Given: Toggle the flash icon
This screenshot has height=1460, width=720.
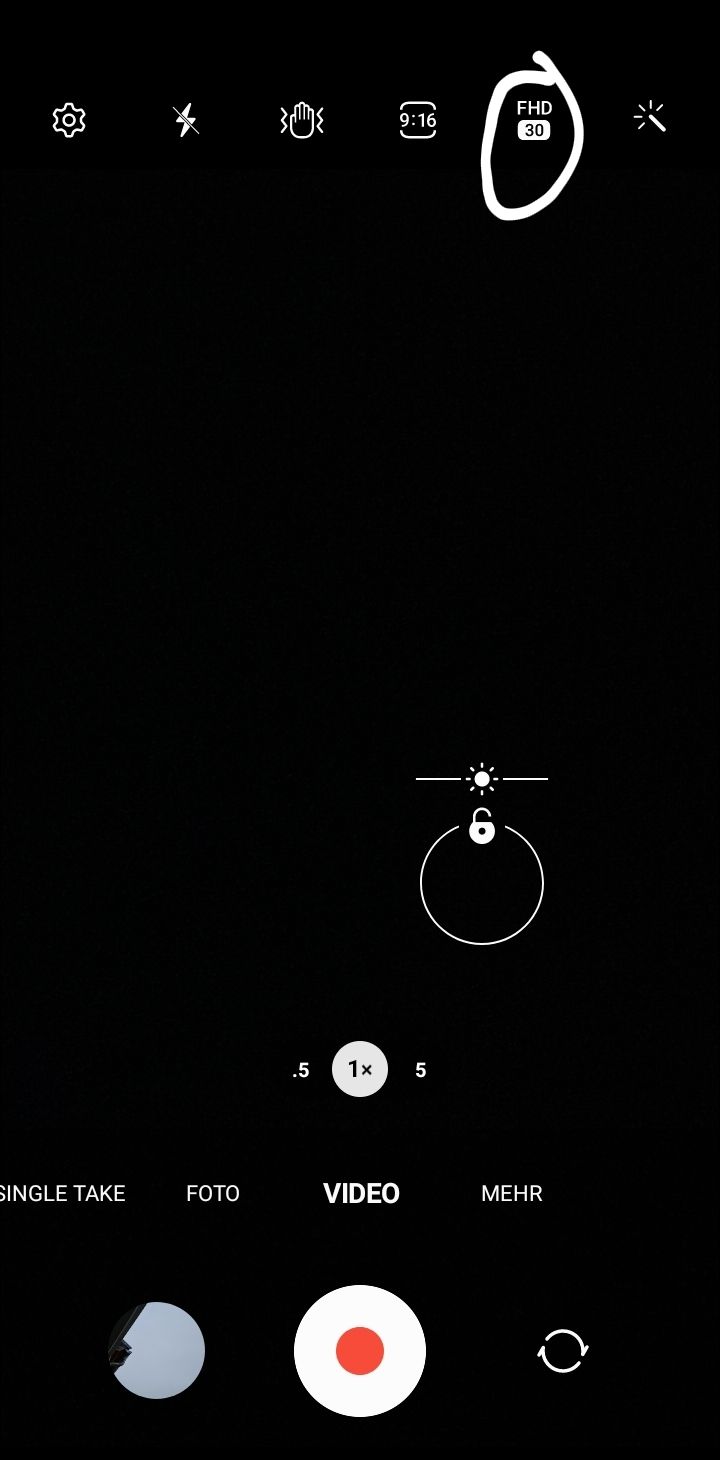Looking at the screenshot, I should (x=185, y=121).
